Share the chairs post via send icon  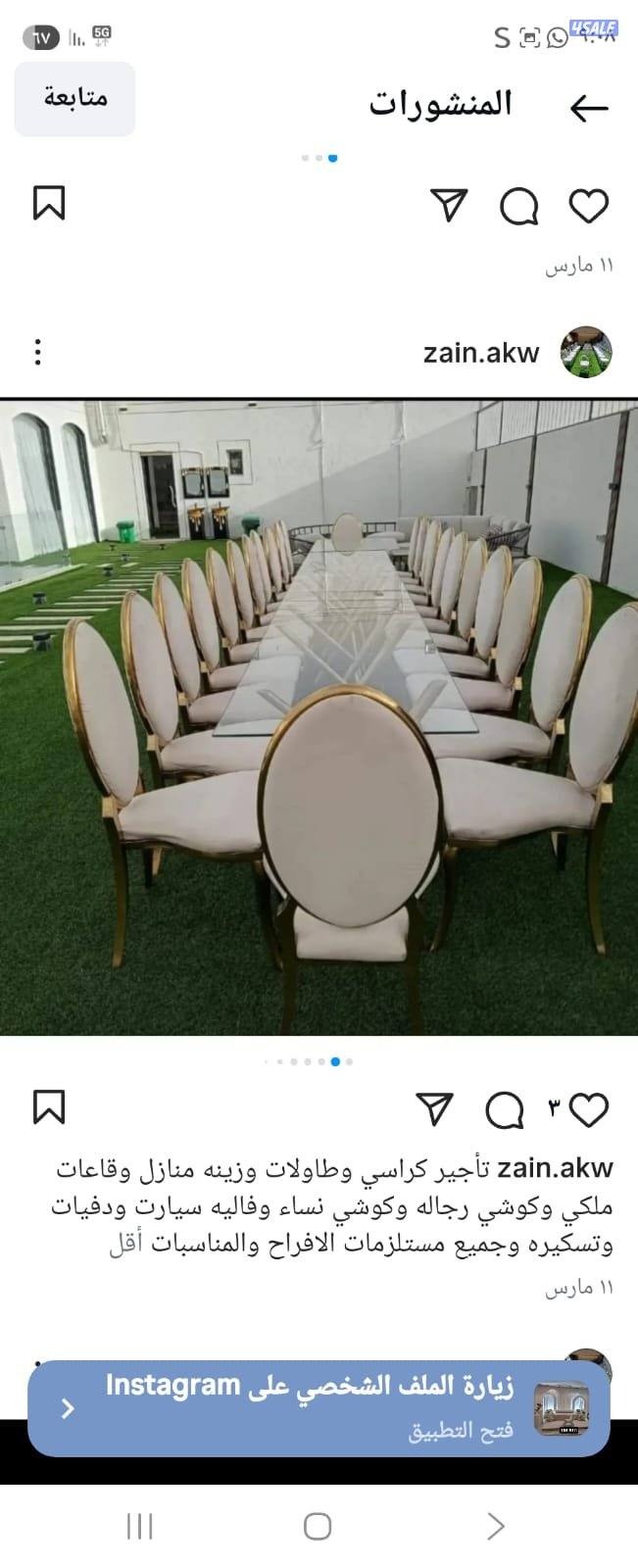coord(434,1108)
